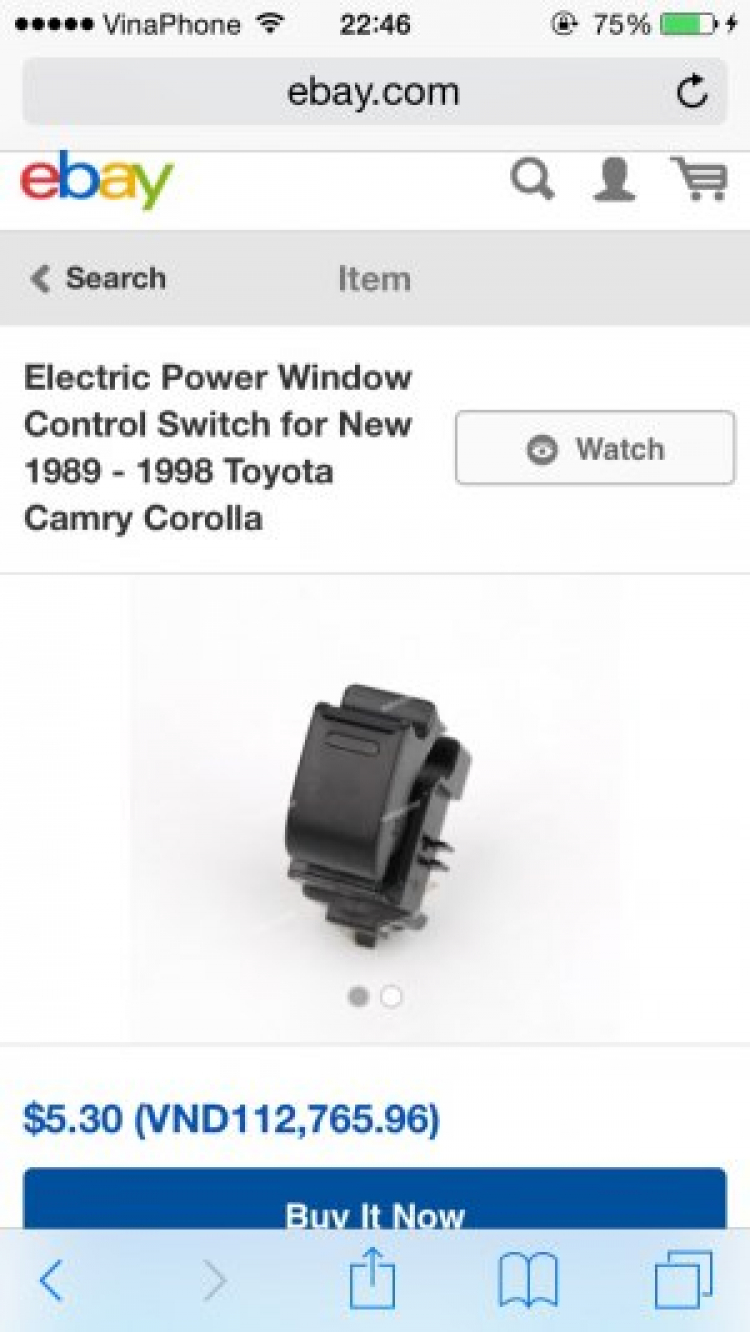Open eBay search magnifier icon

(532, 181)
